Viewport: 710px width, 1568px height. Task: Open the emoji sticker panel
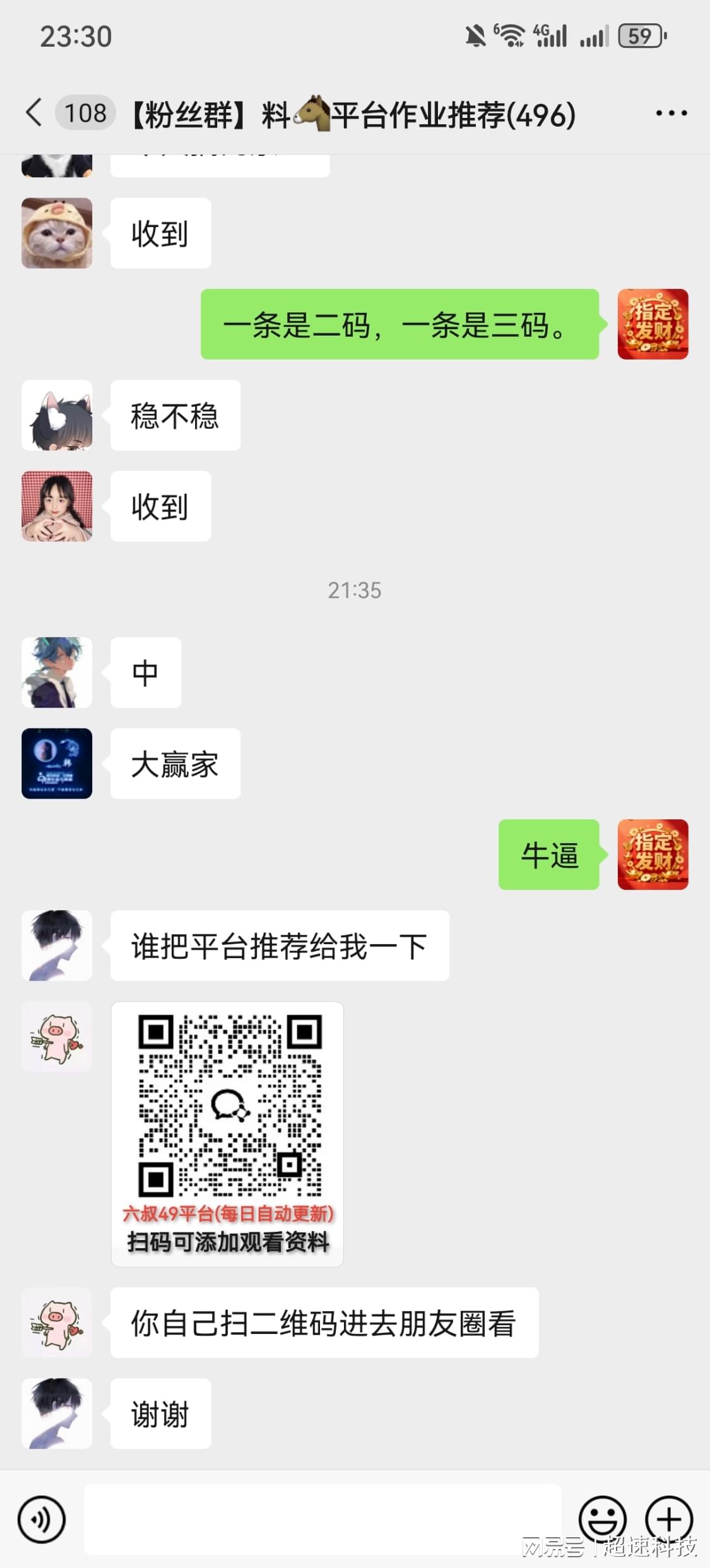[x=602, y=1519]
